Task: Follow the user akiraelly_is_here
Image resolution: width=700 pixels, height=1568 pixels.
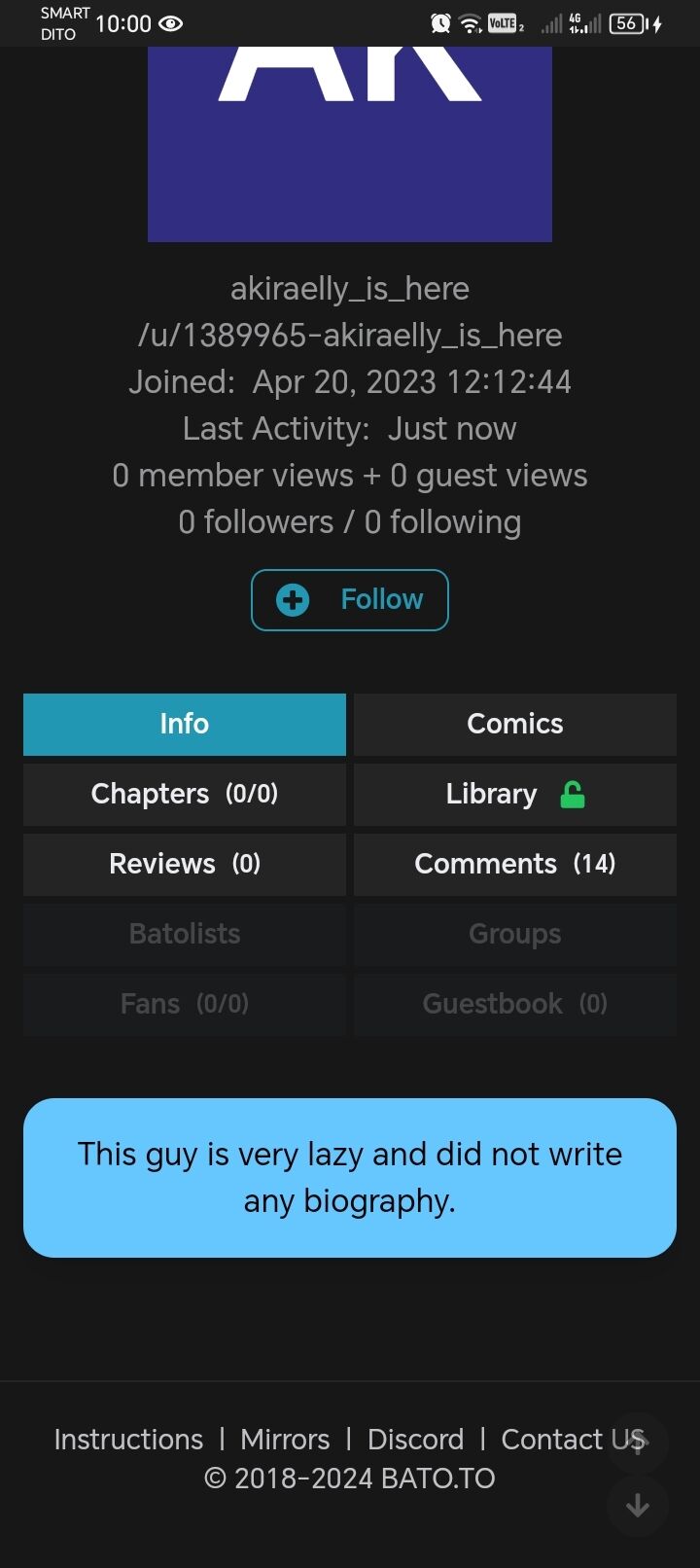Action: point(350,600)
